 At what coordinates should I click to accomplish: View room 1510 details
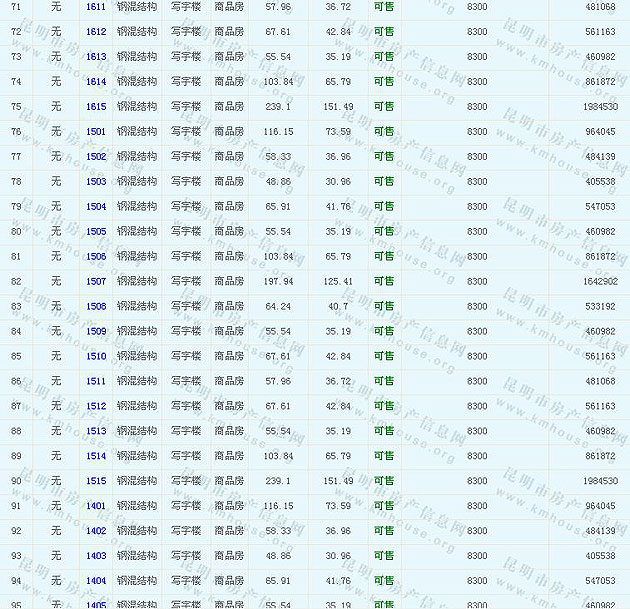96,356
